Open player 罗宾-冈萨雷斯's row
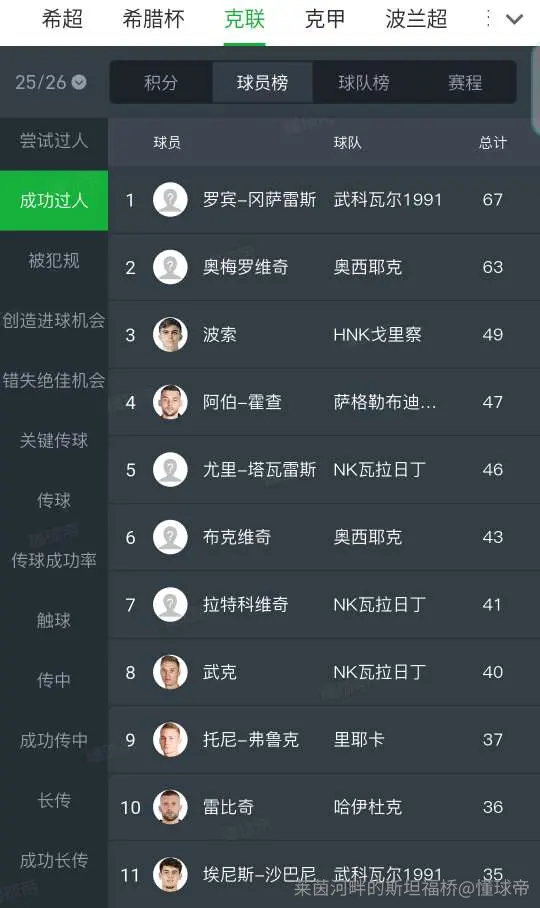The height and width of the screenshot is (908, 540). click(x=324, y=200)
